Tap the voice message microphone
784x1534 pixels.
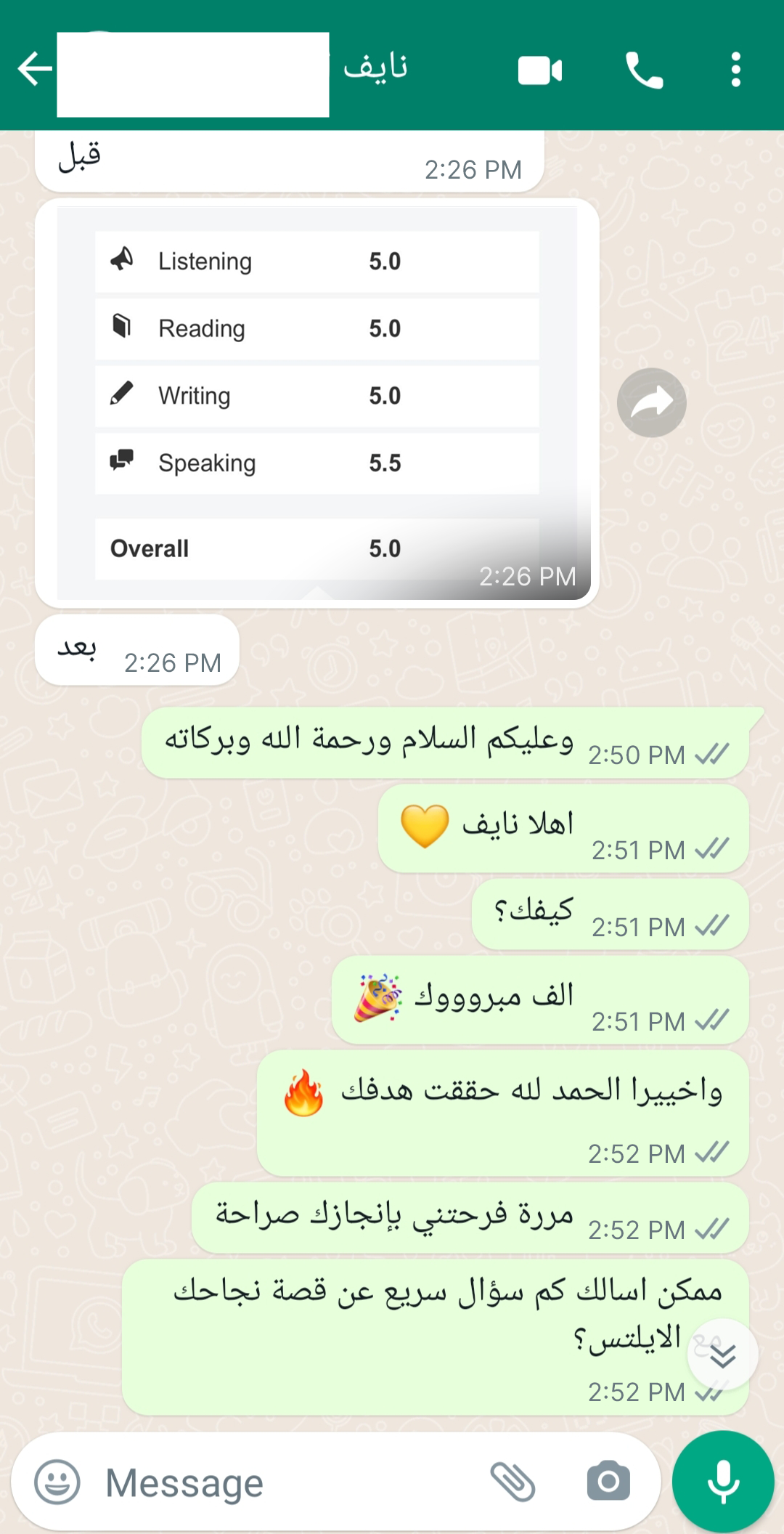(x=723, y=1482)
